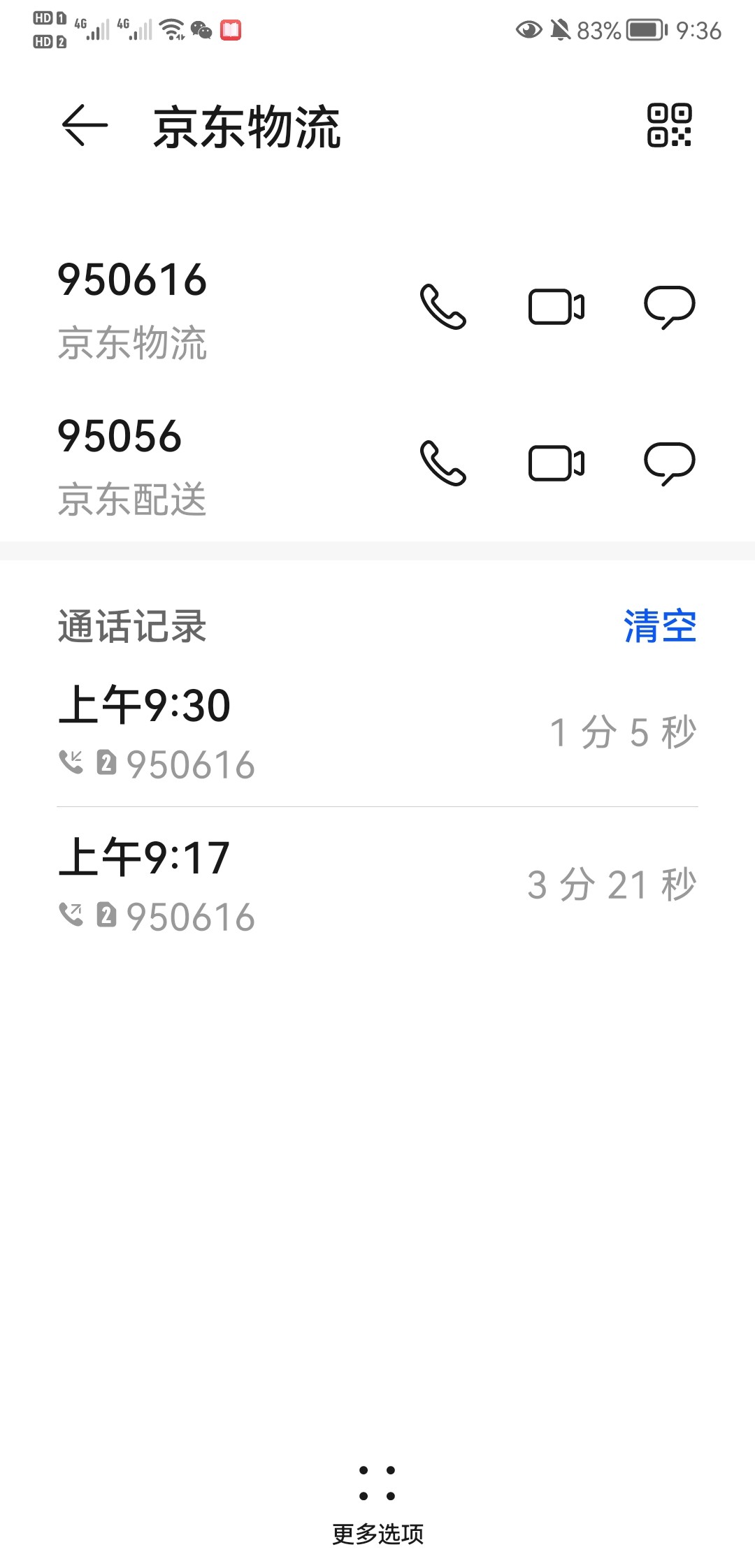Clear call records with 清空
Screen dimensions: 755x1568
pos(659,625)
